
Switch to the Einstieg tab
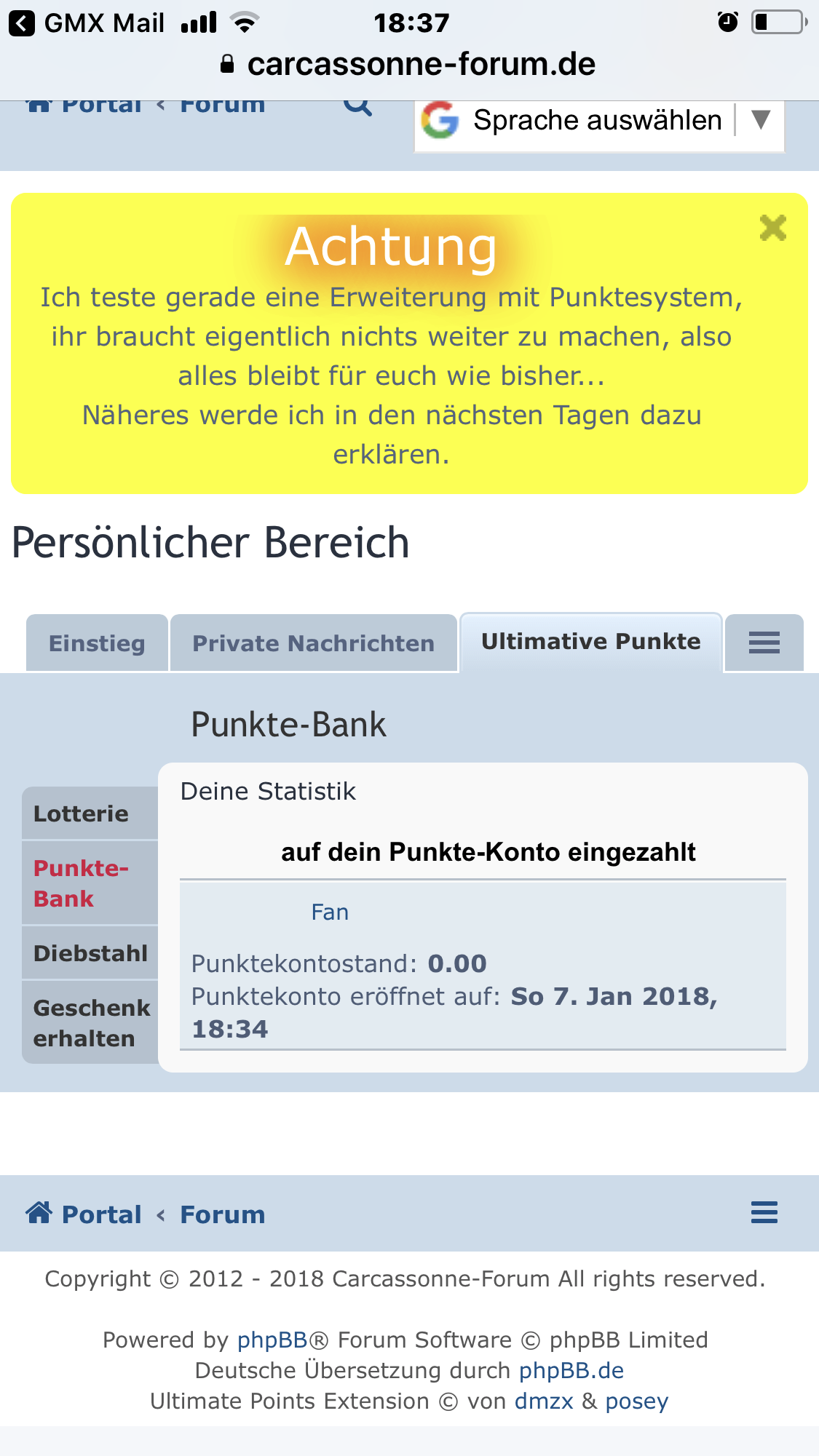97,643
